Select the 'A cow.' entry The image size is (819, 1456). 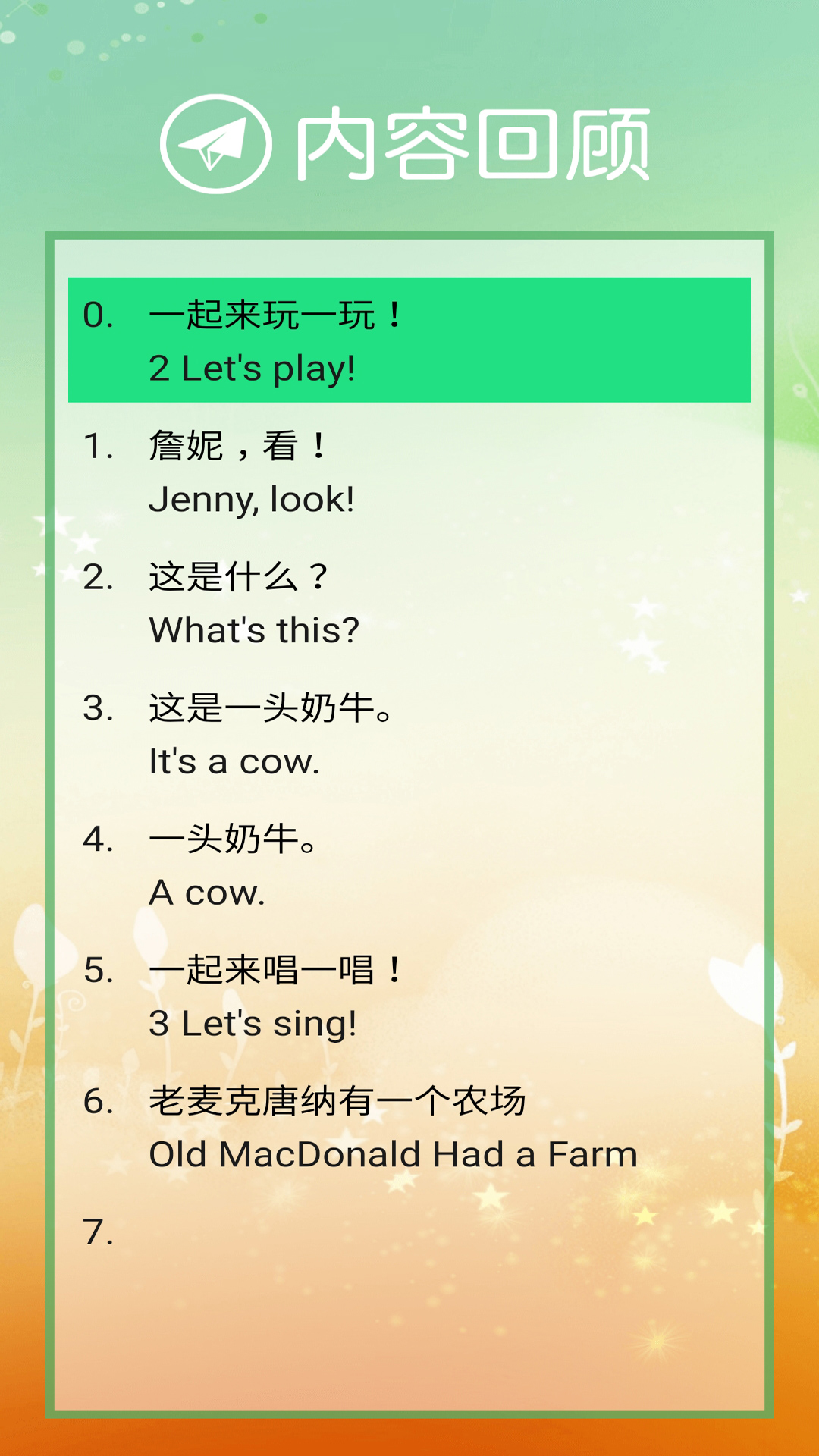[x=409, y=865]
